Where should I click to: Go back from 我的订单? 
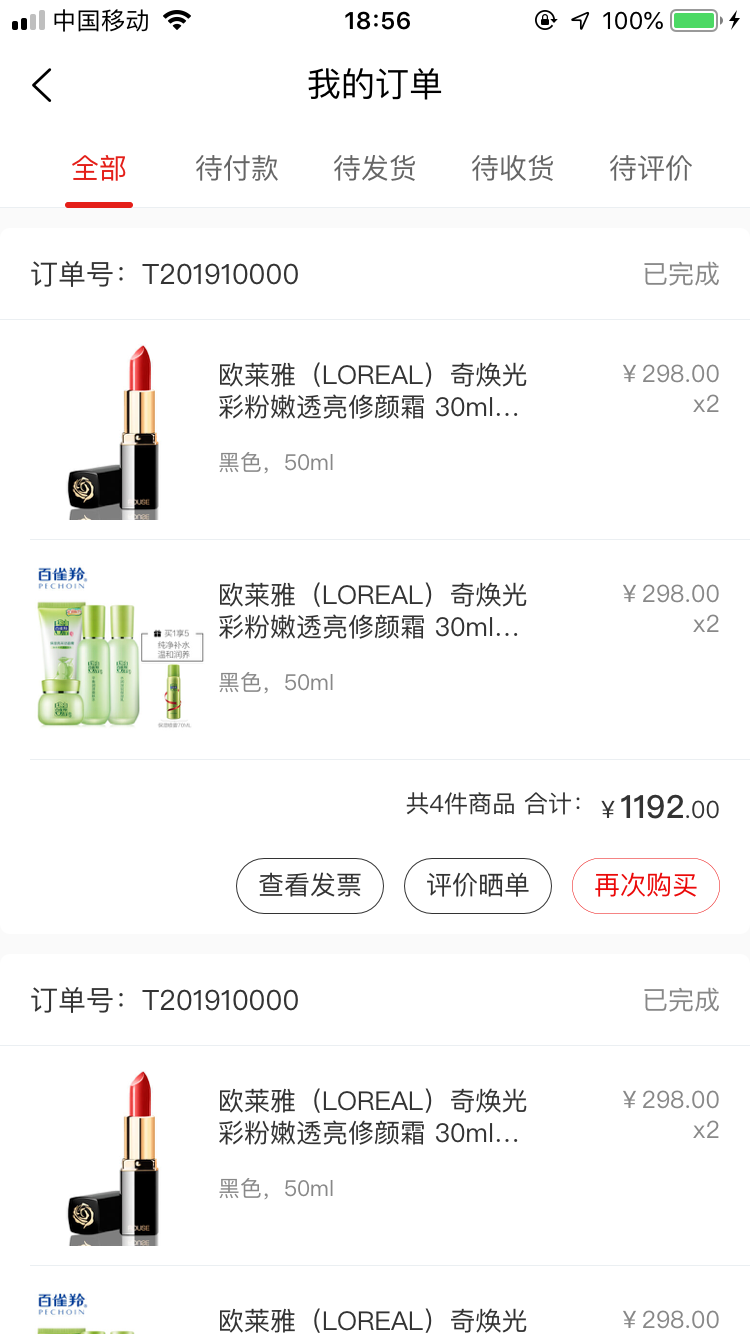[x=42, y=86]
